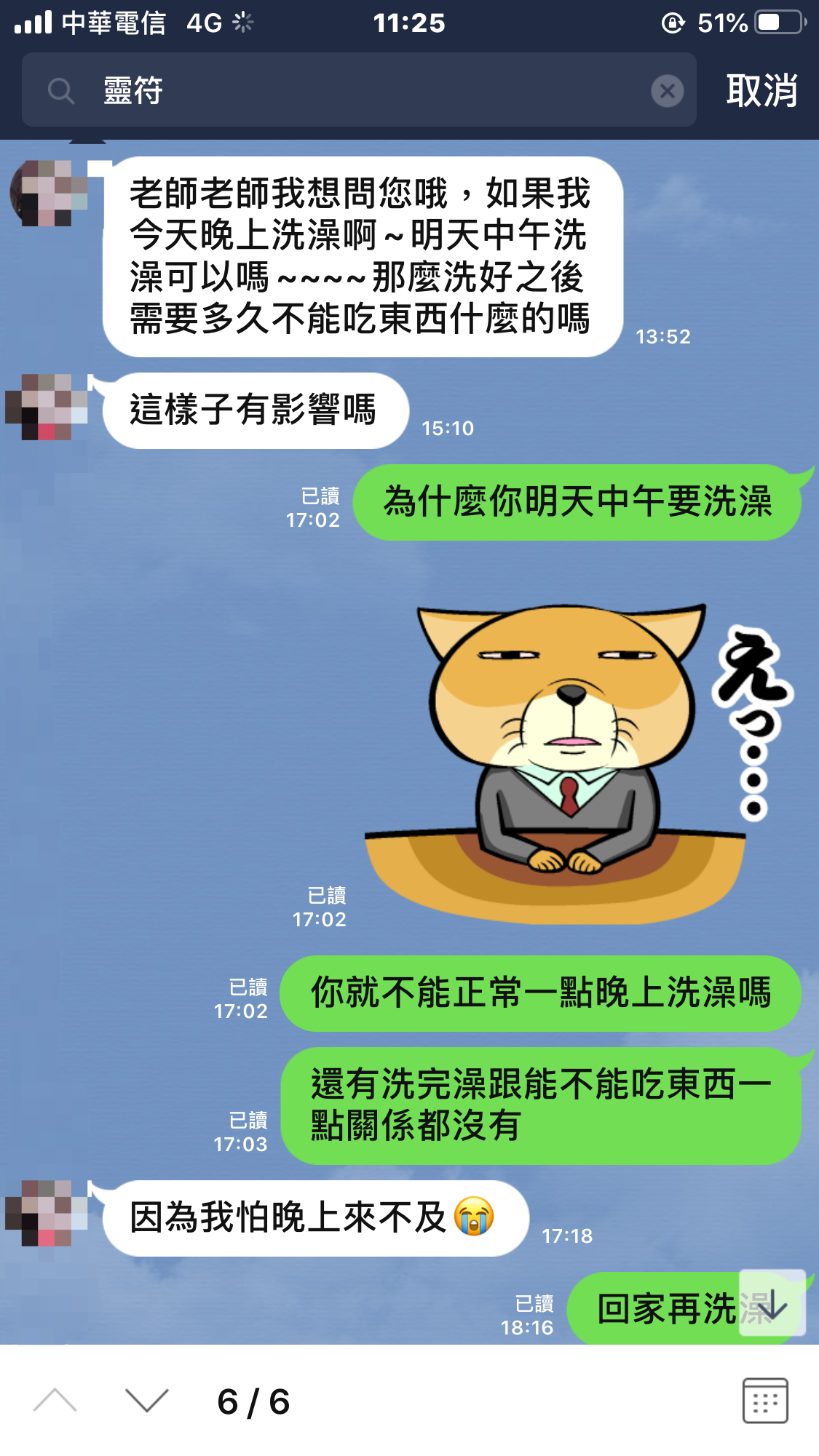The height and width of the screenshot is (1456, 819).
Task: Go to previous search result with up arrow
Action: pos(55,1401)
